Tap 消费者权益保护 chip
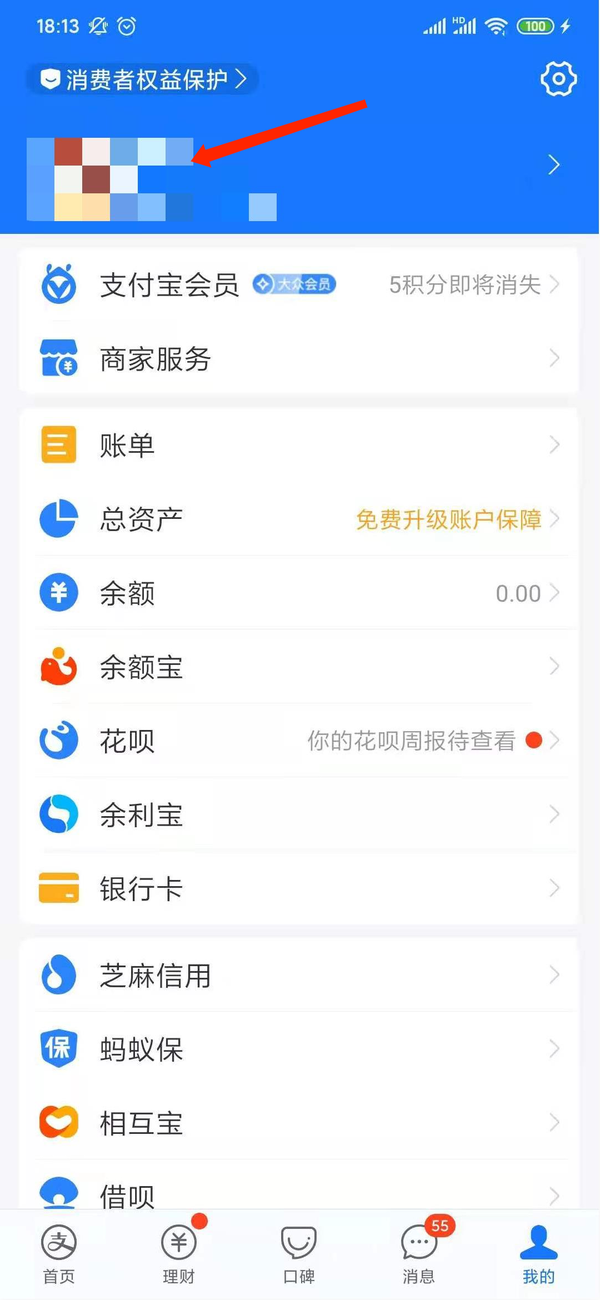The width and height of the screenshot is (600, 1300). pyautogui.click(x=143, y=80)
